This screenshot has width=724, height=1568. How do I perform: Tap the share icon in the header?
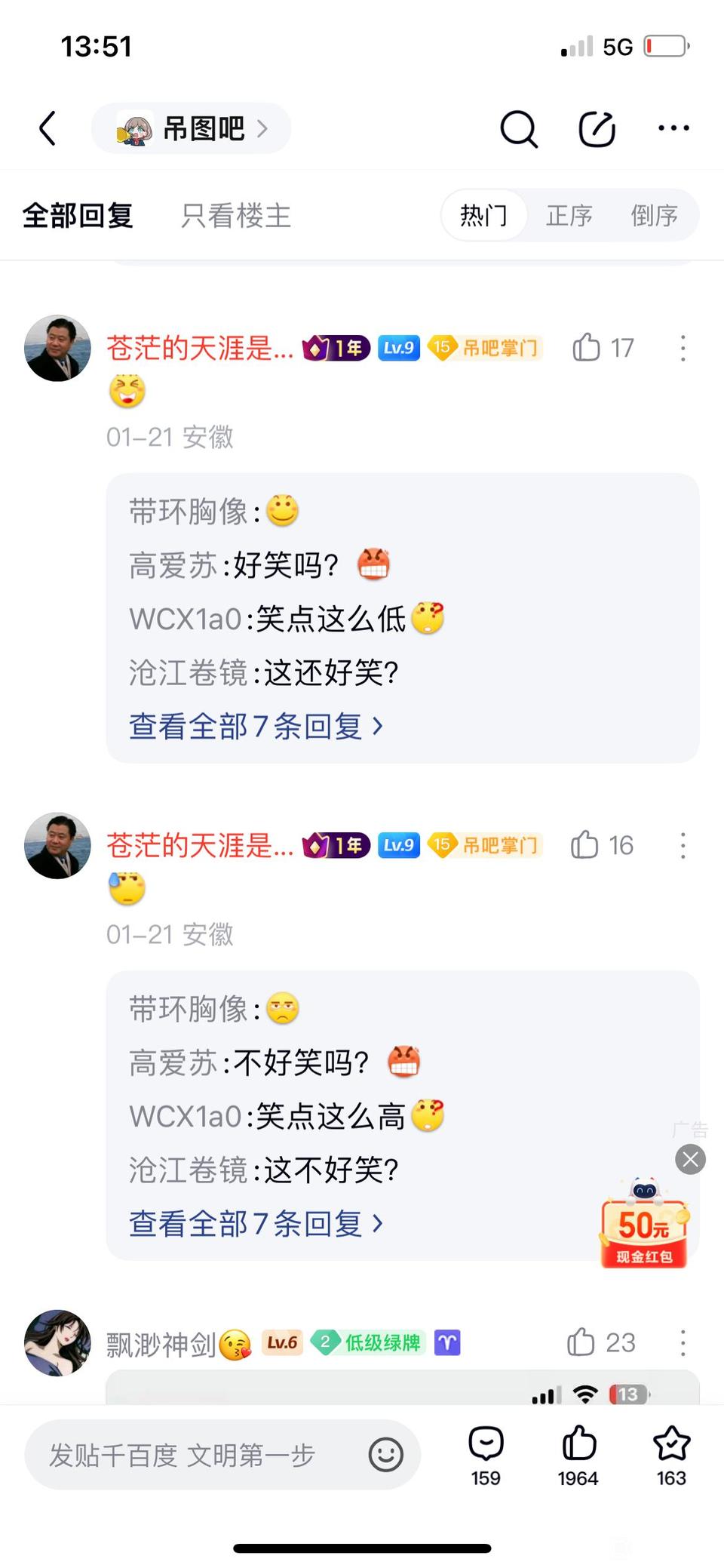597,129
